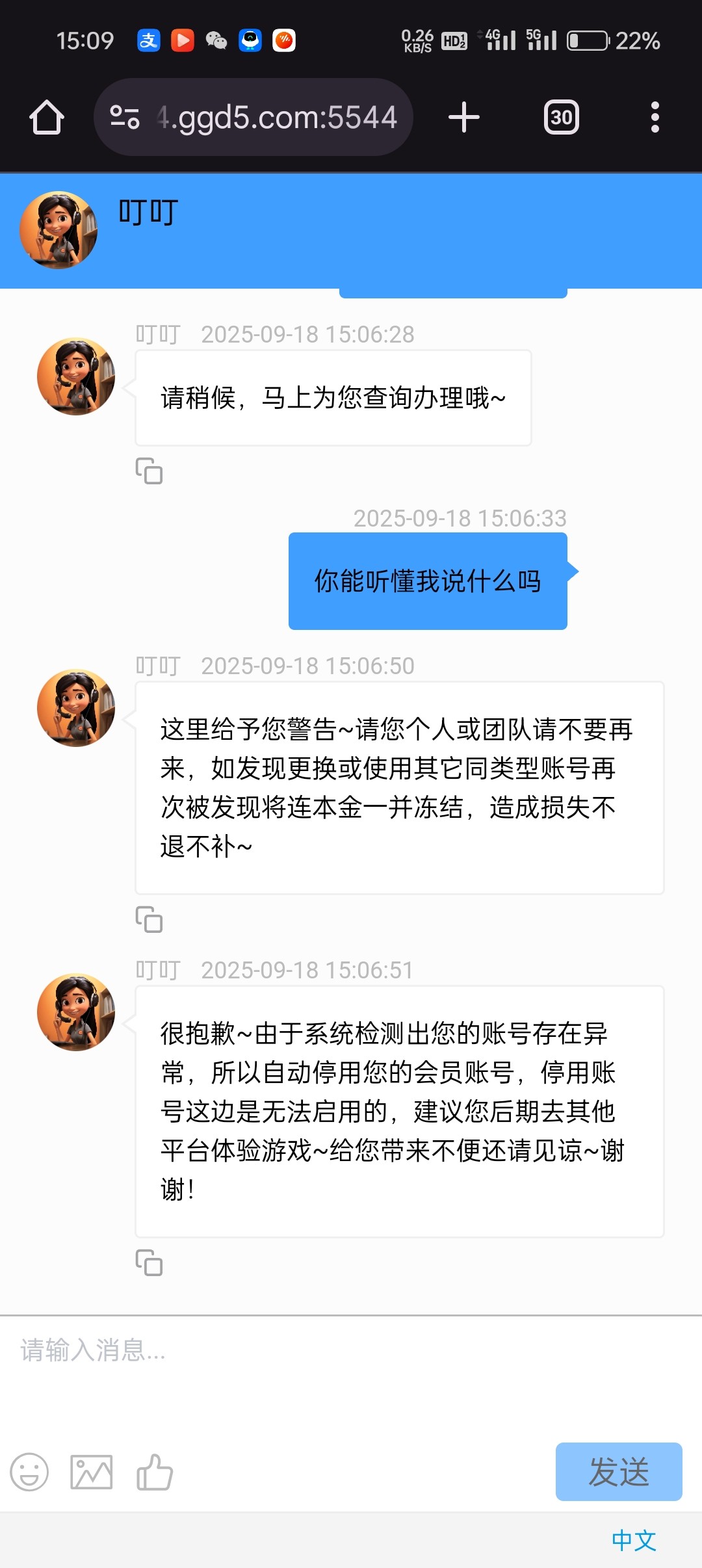Attach an image to the chat
This screenshot has width=702, height=1568.
tap(92, 1472)
